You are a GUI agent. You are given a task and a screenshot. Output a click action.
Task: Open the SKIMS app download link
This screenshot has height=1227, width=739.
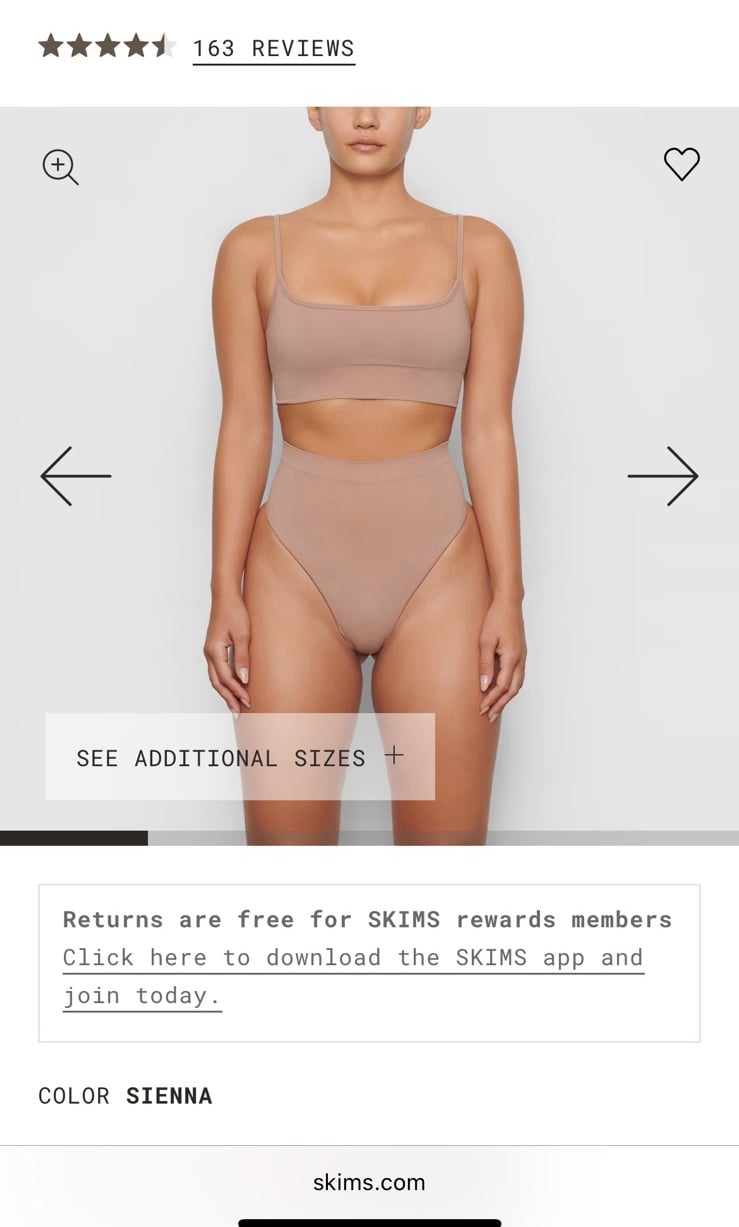[353, 976]
